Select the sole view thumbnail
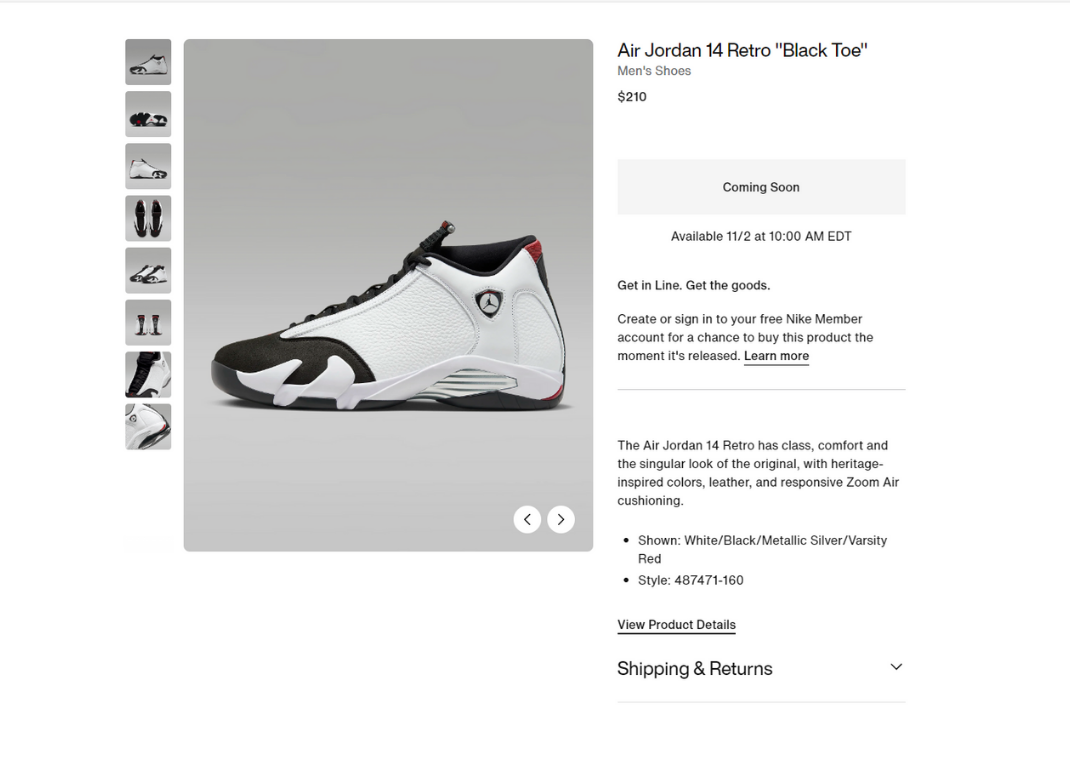The width and height of the screenshot is (1070, 760). pos(148,114)
